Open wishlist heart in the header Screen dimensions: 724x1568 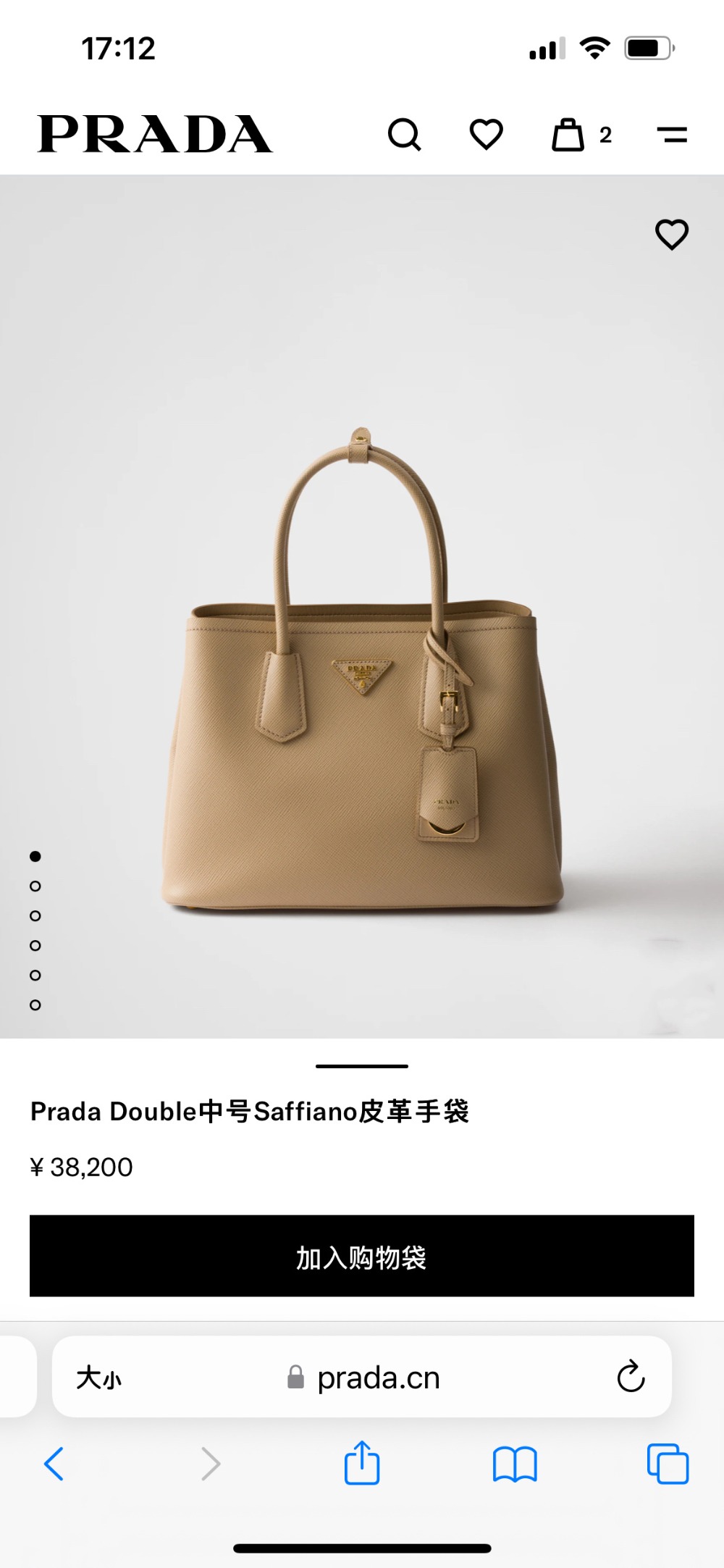click(487, 135)
